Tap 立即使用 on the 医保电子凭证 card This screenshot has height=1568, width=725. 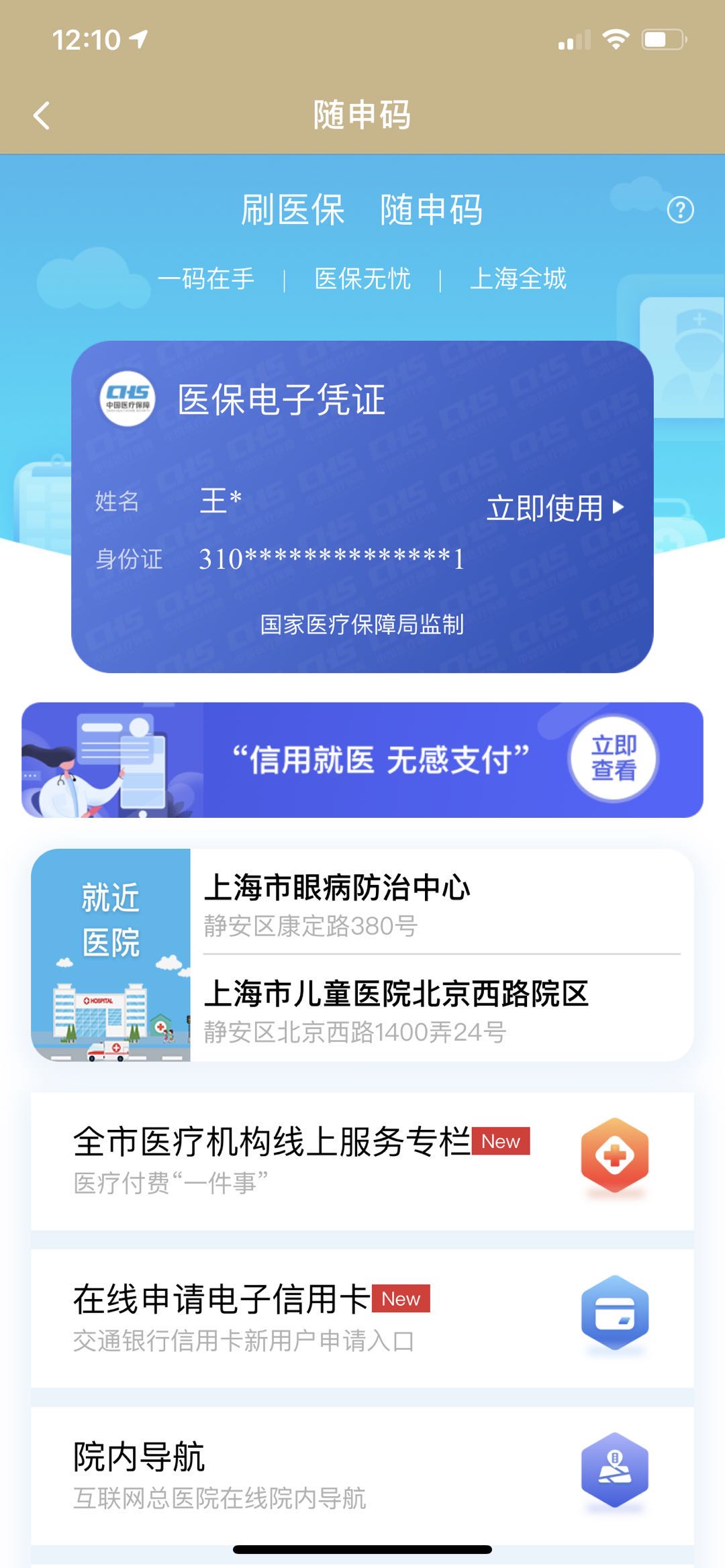tap(554, 508)
